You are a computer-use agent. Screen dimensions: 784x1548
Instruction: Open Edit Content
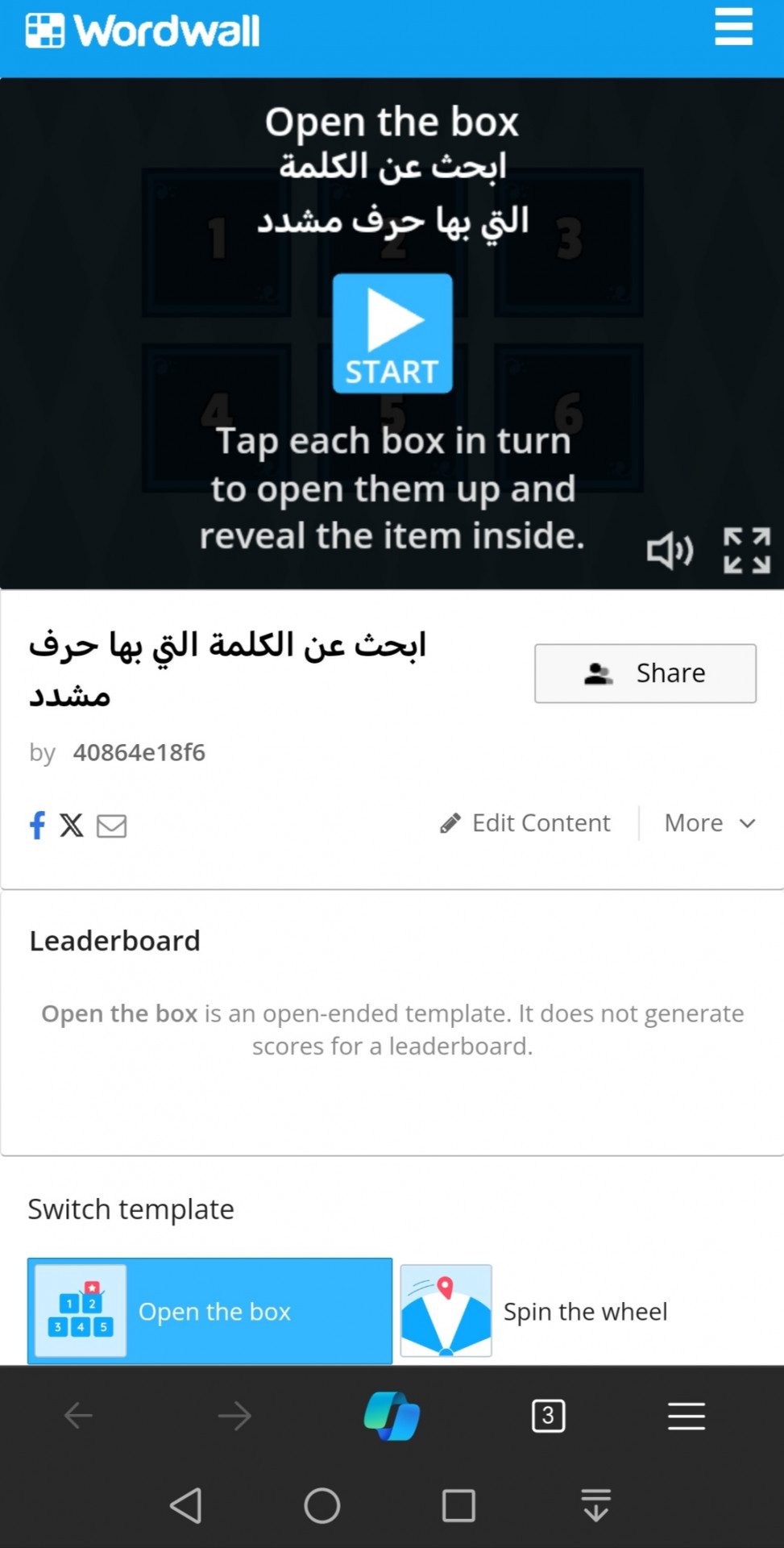tap(525, 823)
